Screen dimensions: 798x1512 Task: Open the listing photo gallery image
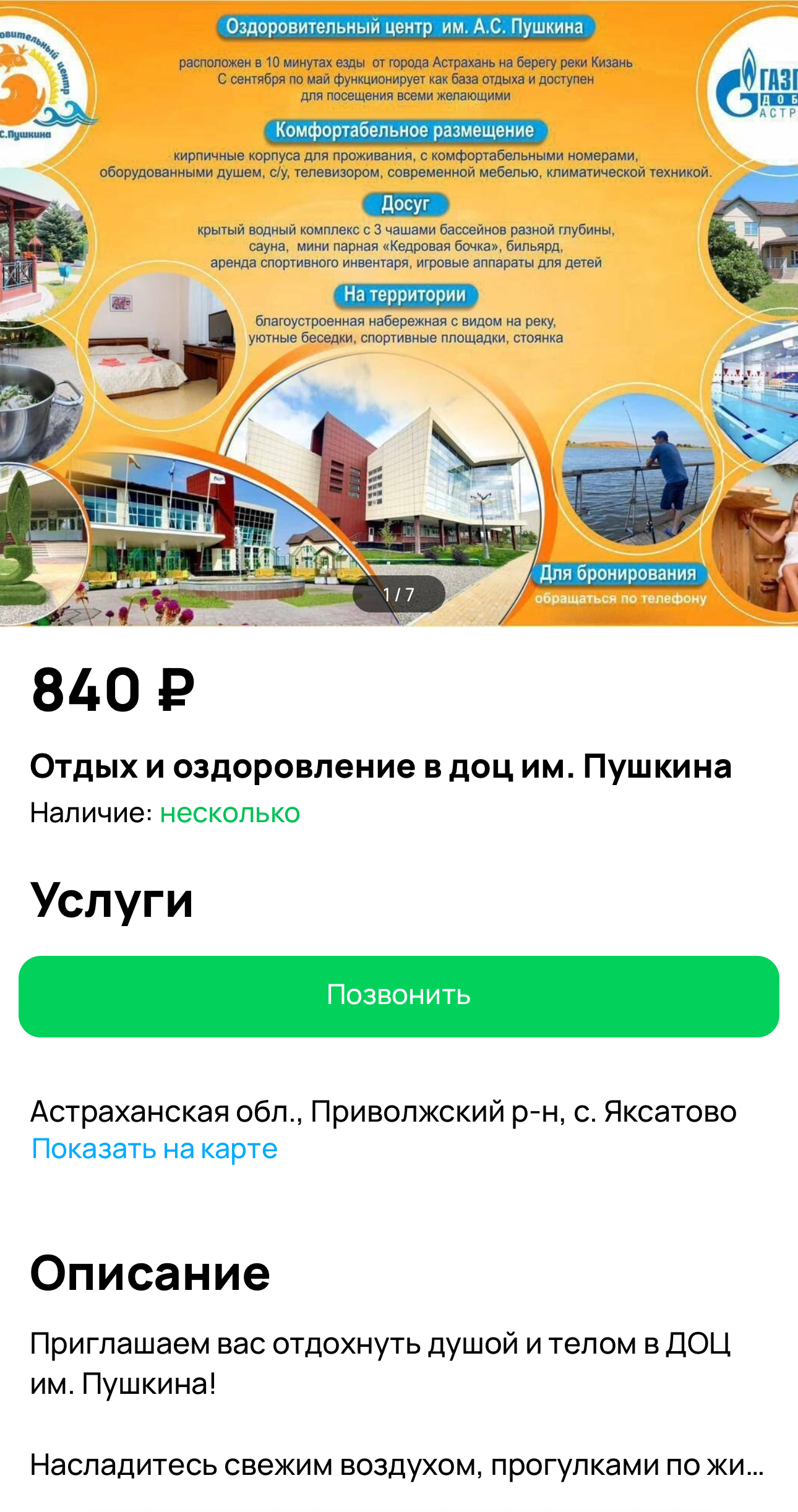coord(399,313)
